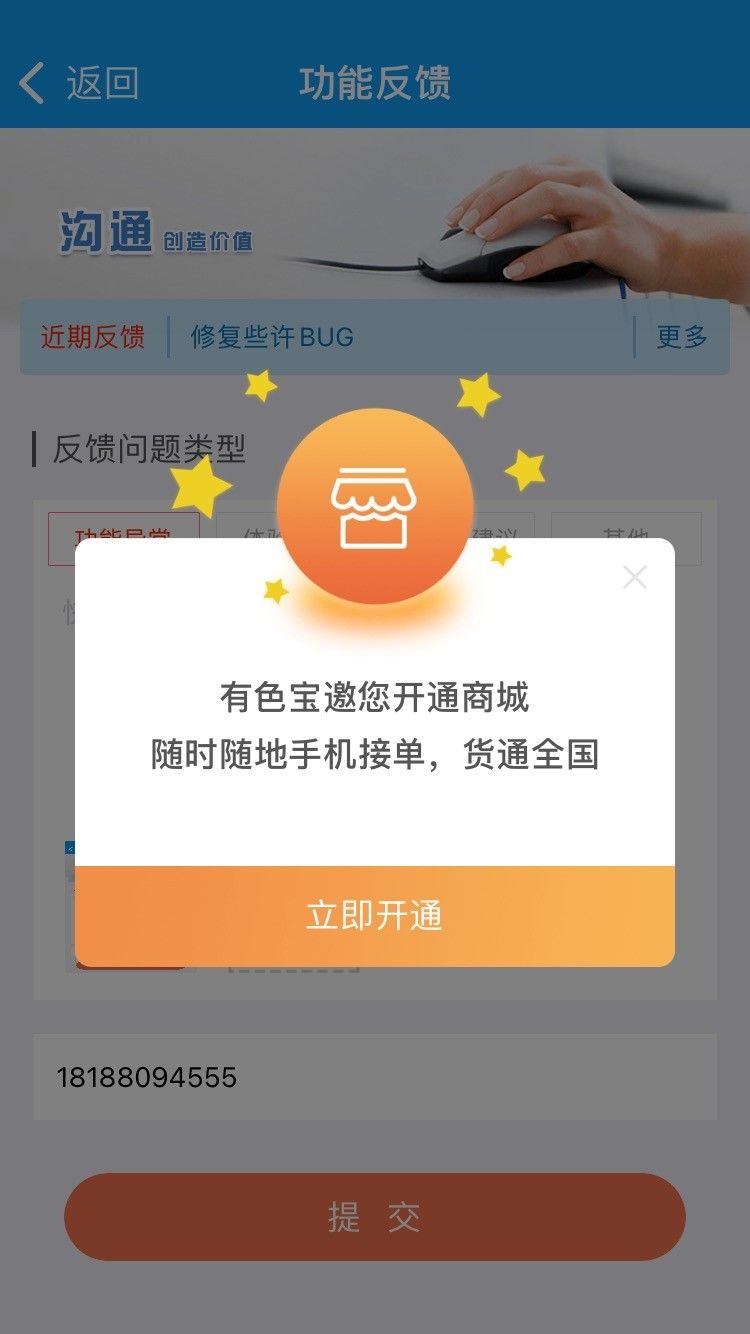Dismiss the mall invitation dialog
The height and width of the screenshot is (1334, 750).
click(x=635, y=577)
